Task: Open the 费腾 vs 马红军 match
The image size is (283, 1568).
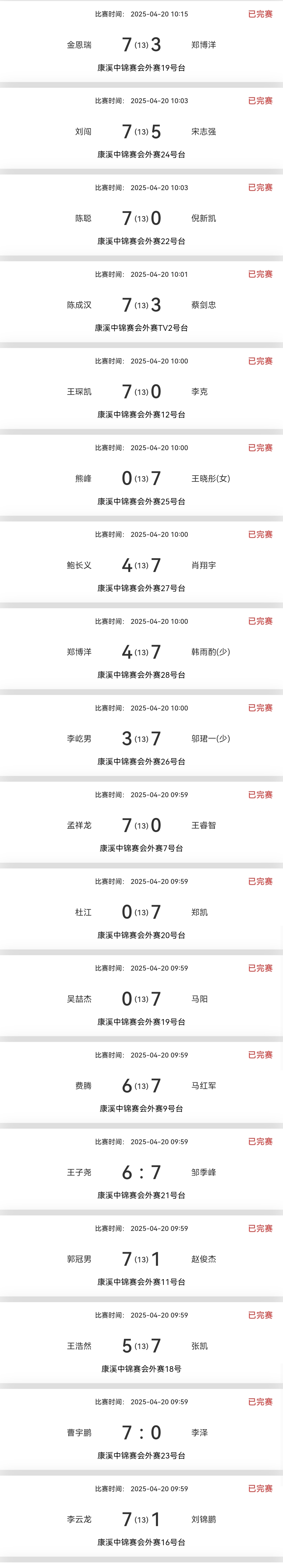Action: tap(141, 1086)
